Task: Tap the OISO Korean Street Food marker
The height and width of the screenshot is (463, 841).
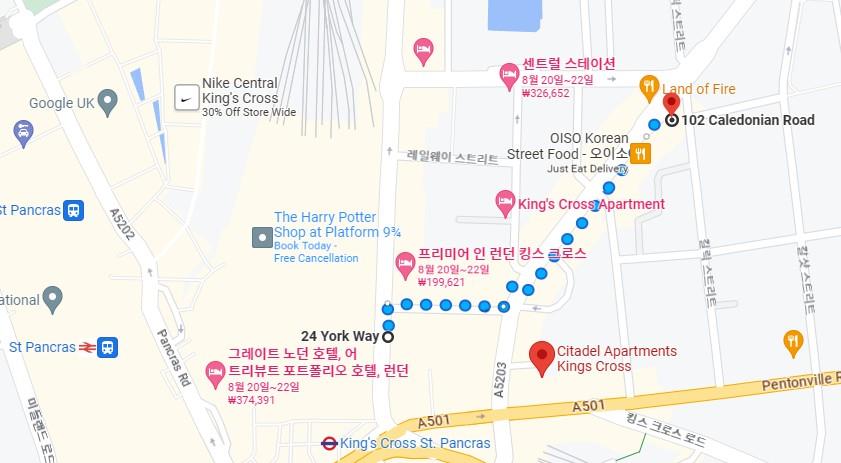Action: (x=640, y=153)
